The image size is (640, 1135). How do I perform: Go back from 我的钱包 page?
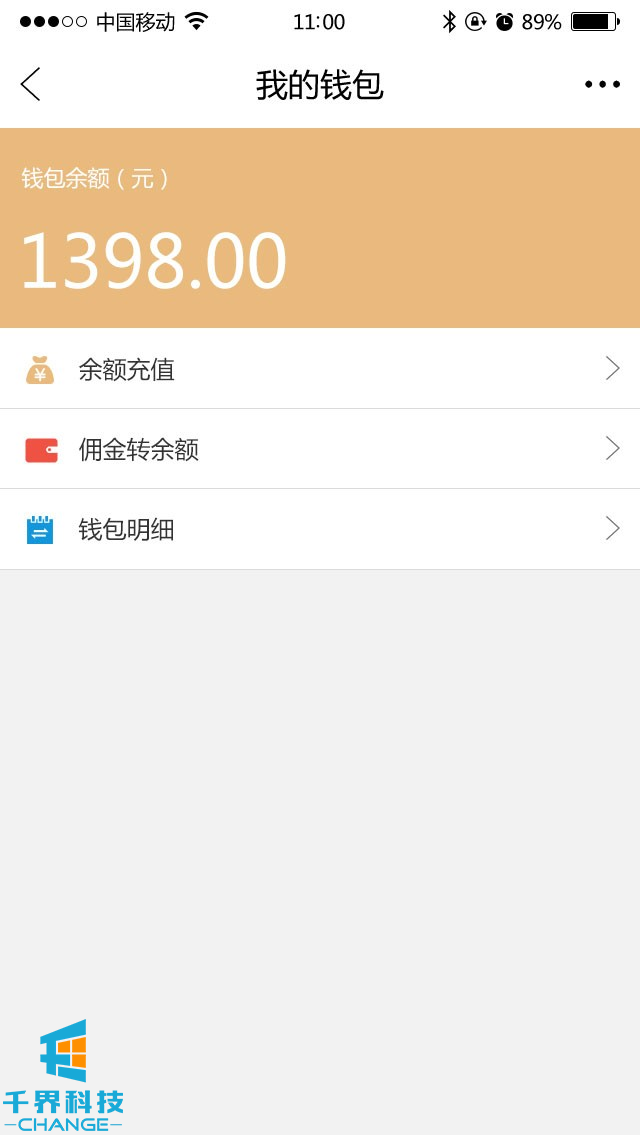(x=31, y=85)
